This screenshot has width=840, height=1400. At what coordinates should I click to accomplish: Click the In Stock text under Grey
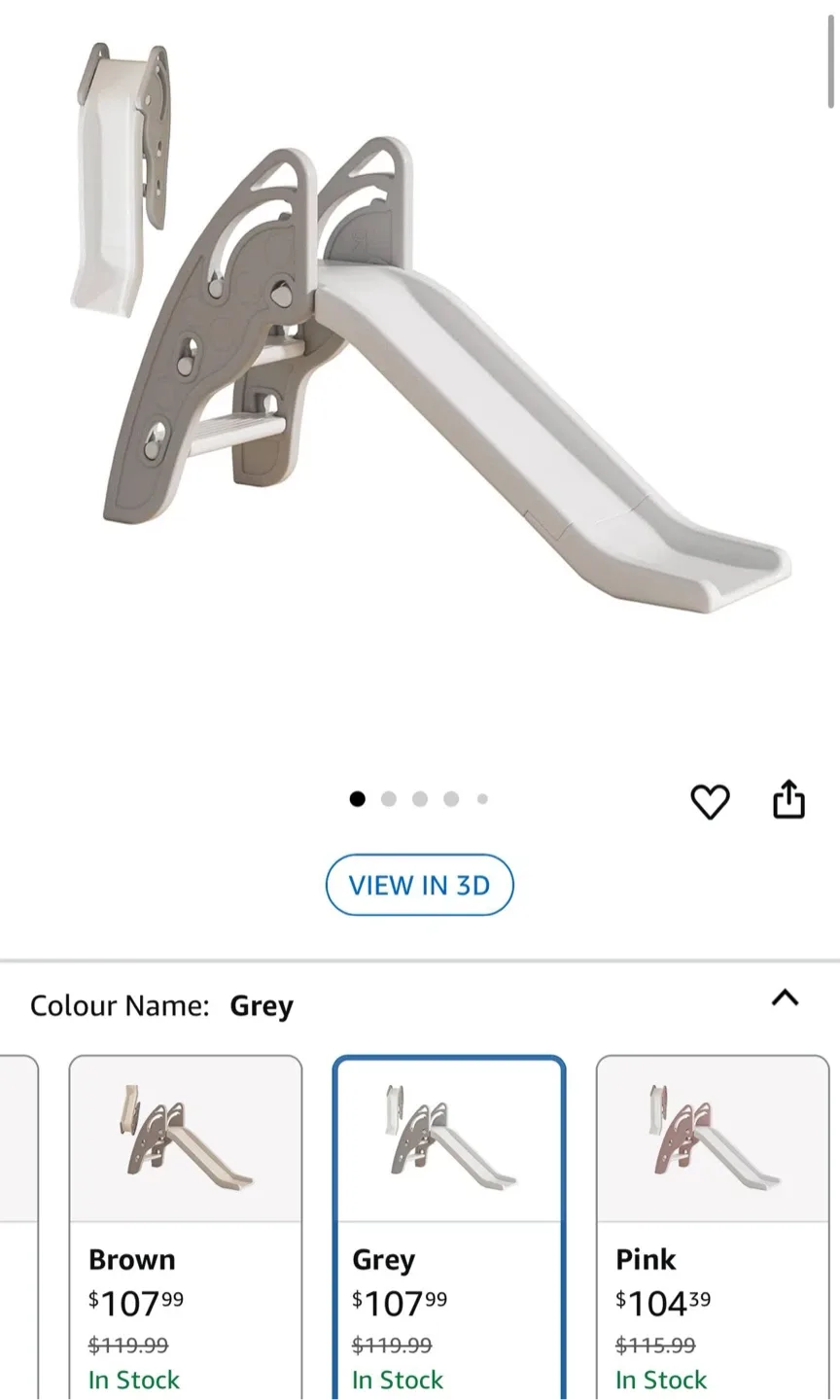click(396, 1379)
